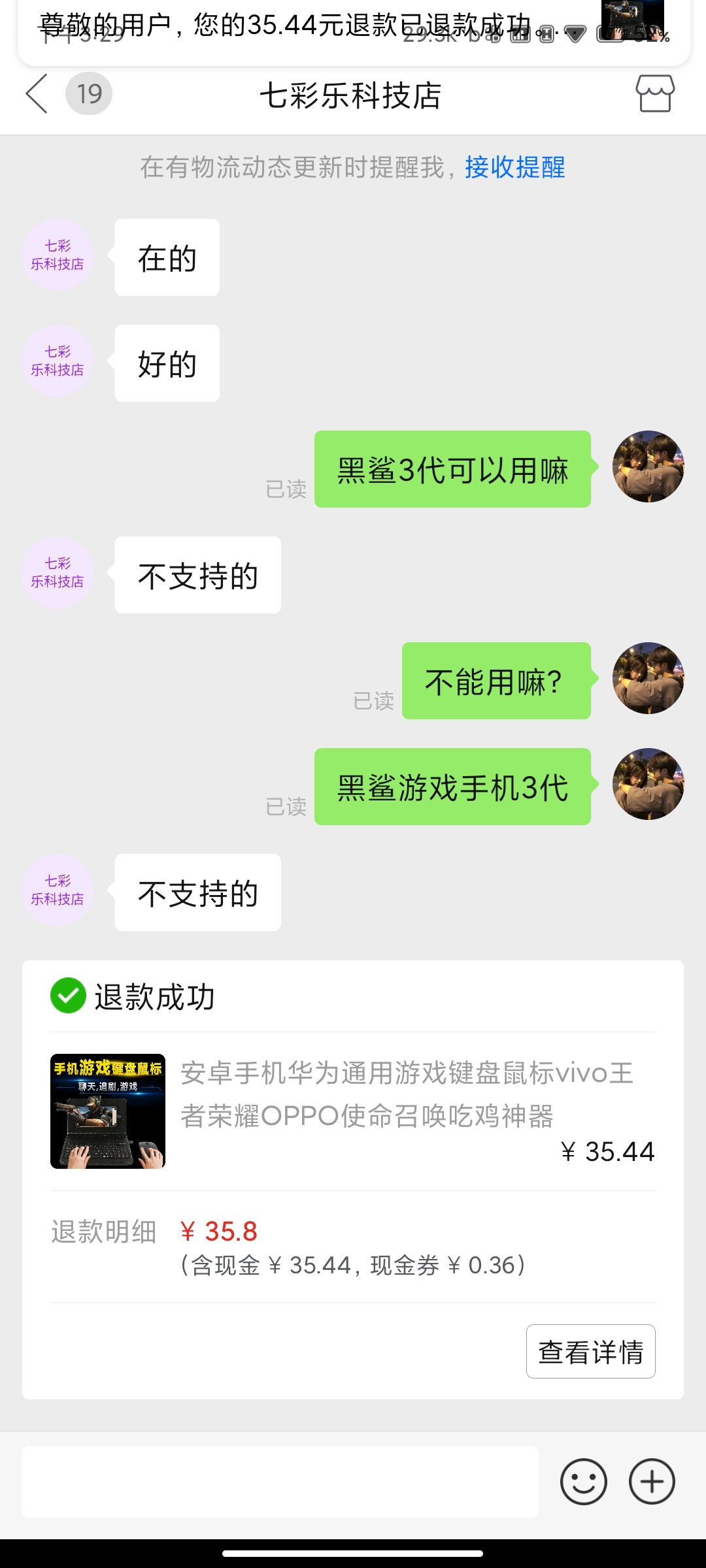Tap the seller avatar beside 在的

coord(58,255)
